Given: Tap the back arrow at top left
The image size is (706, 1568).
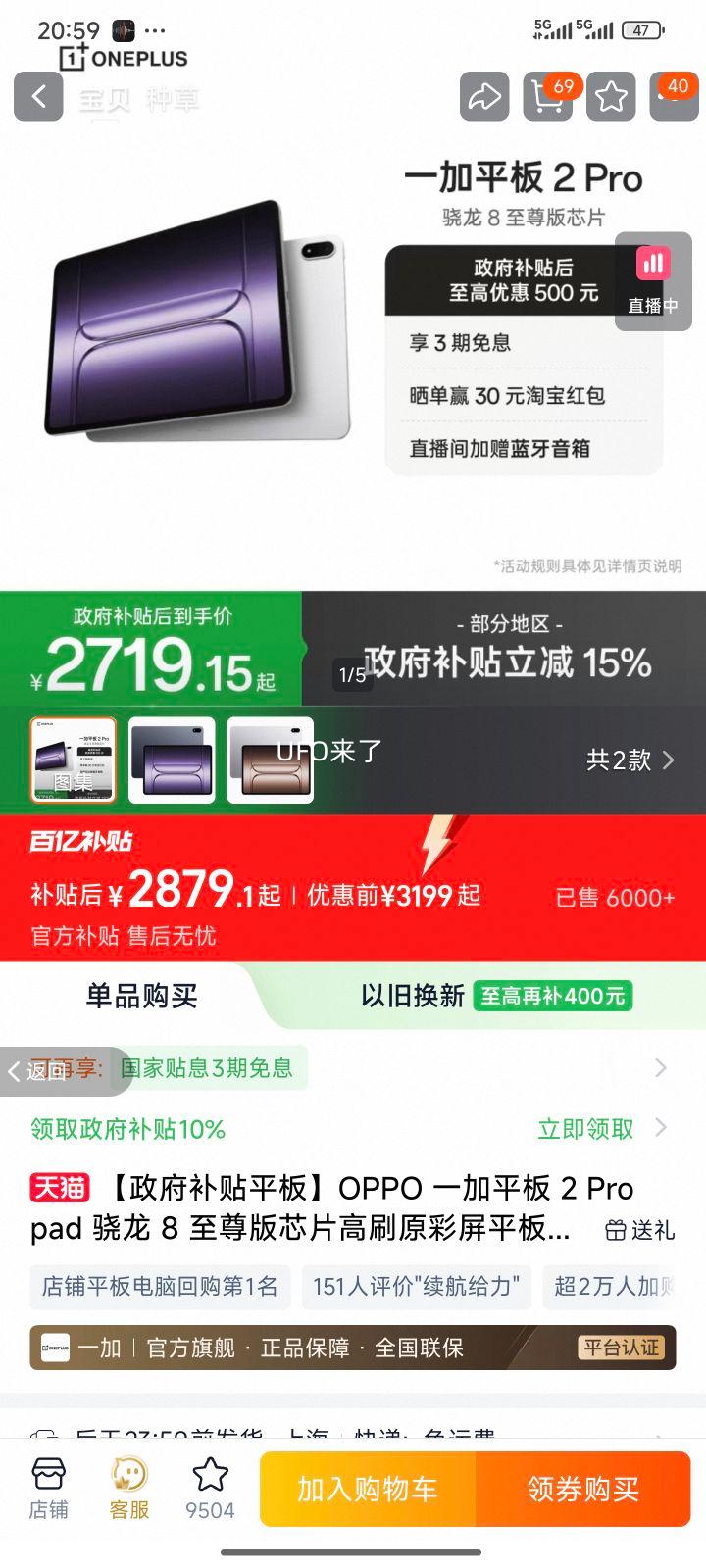Looking at the screenshot, I should pos(37,97).
